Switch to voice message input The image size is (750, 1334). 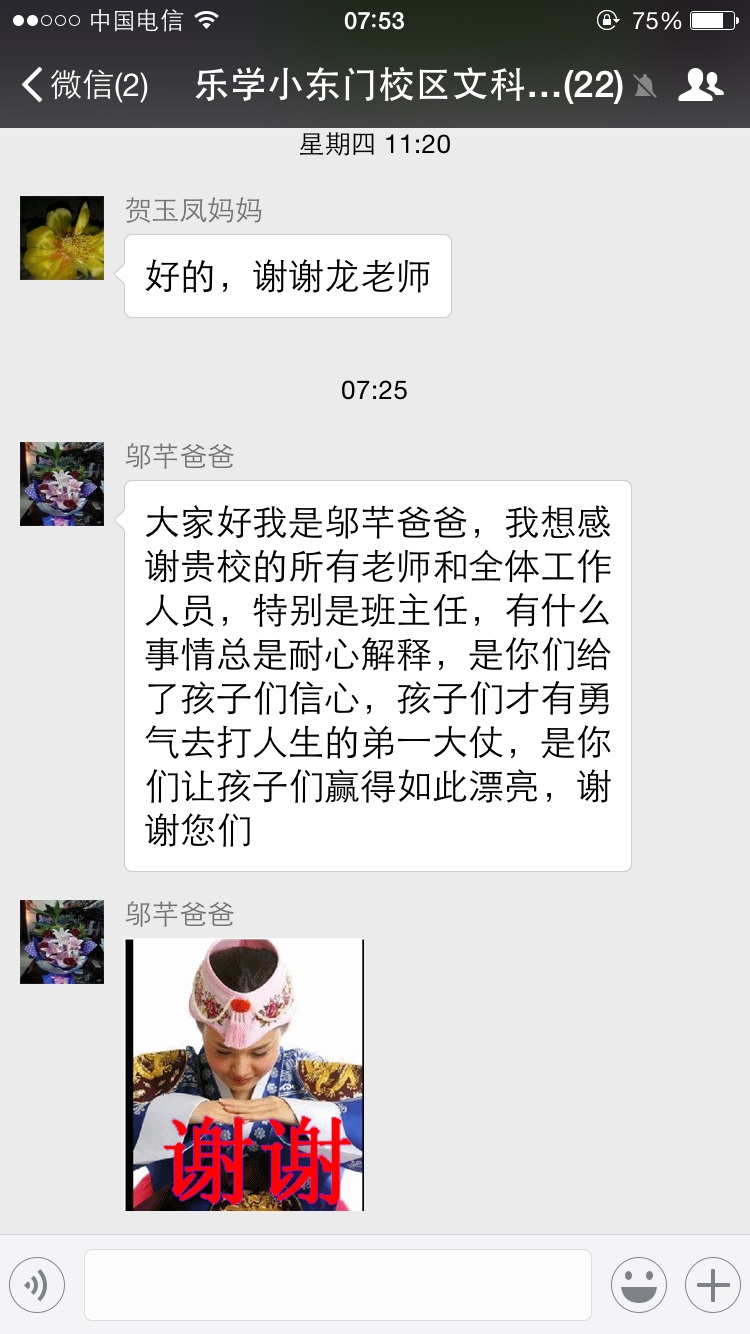pos(37,1285)
